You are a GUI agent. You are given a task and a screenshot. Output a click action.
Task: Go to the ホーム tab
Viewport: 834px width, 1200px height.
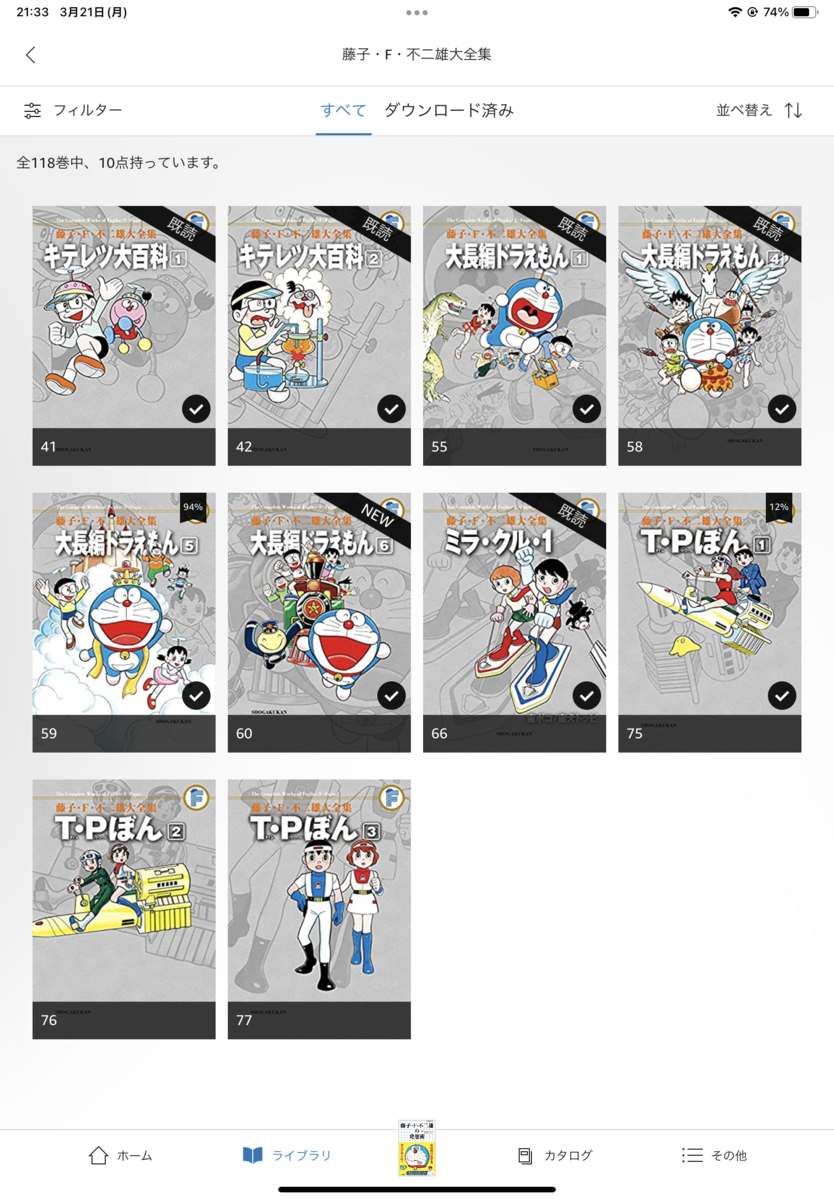point(121,1156)
